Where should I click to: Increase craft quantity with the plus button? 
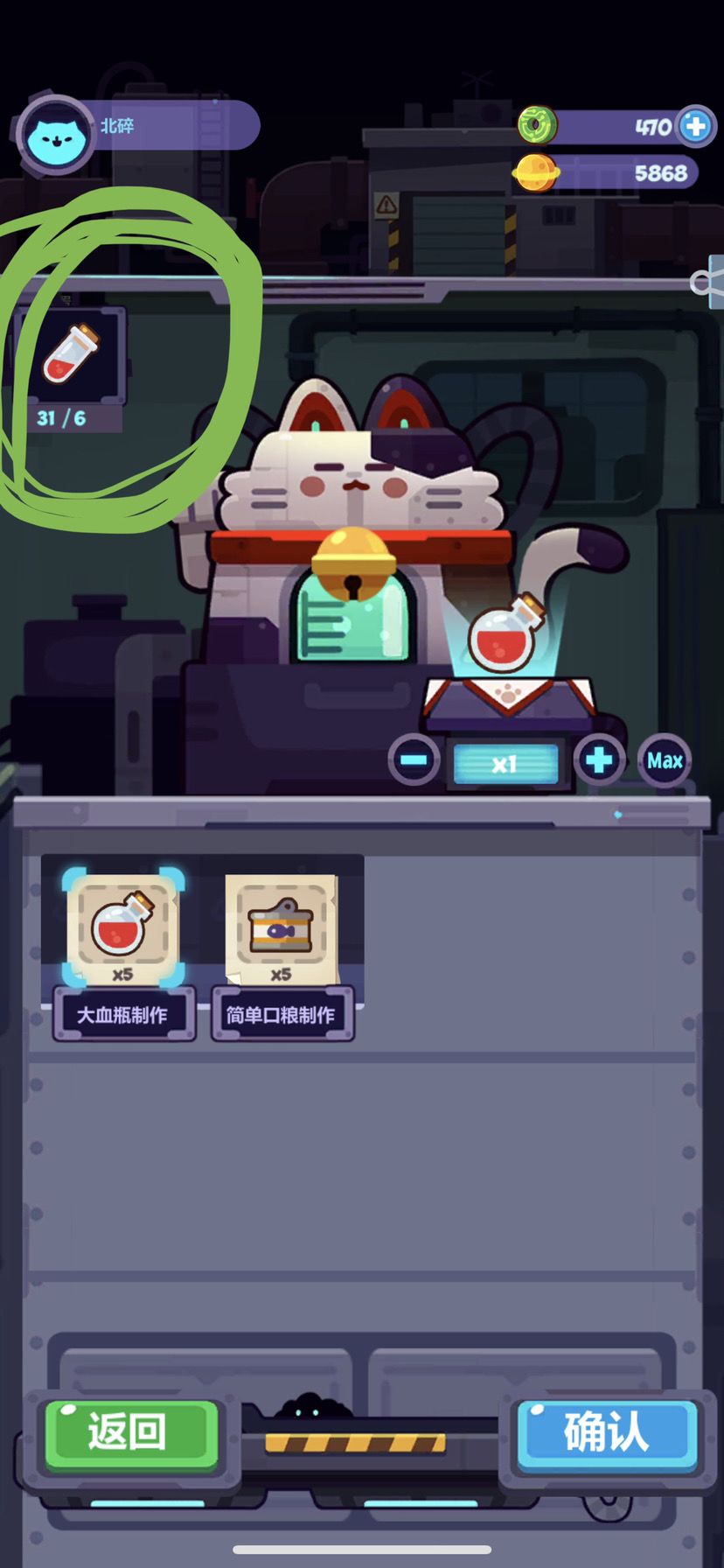599,759
